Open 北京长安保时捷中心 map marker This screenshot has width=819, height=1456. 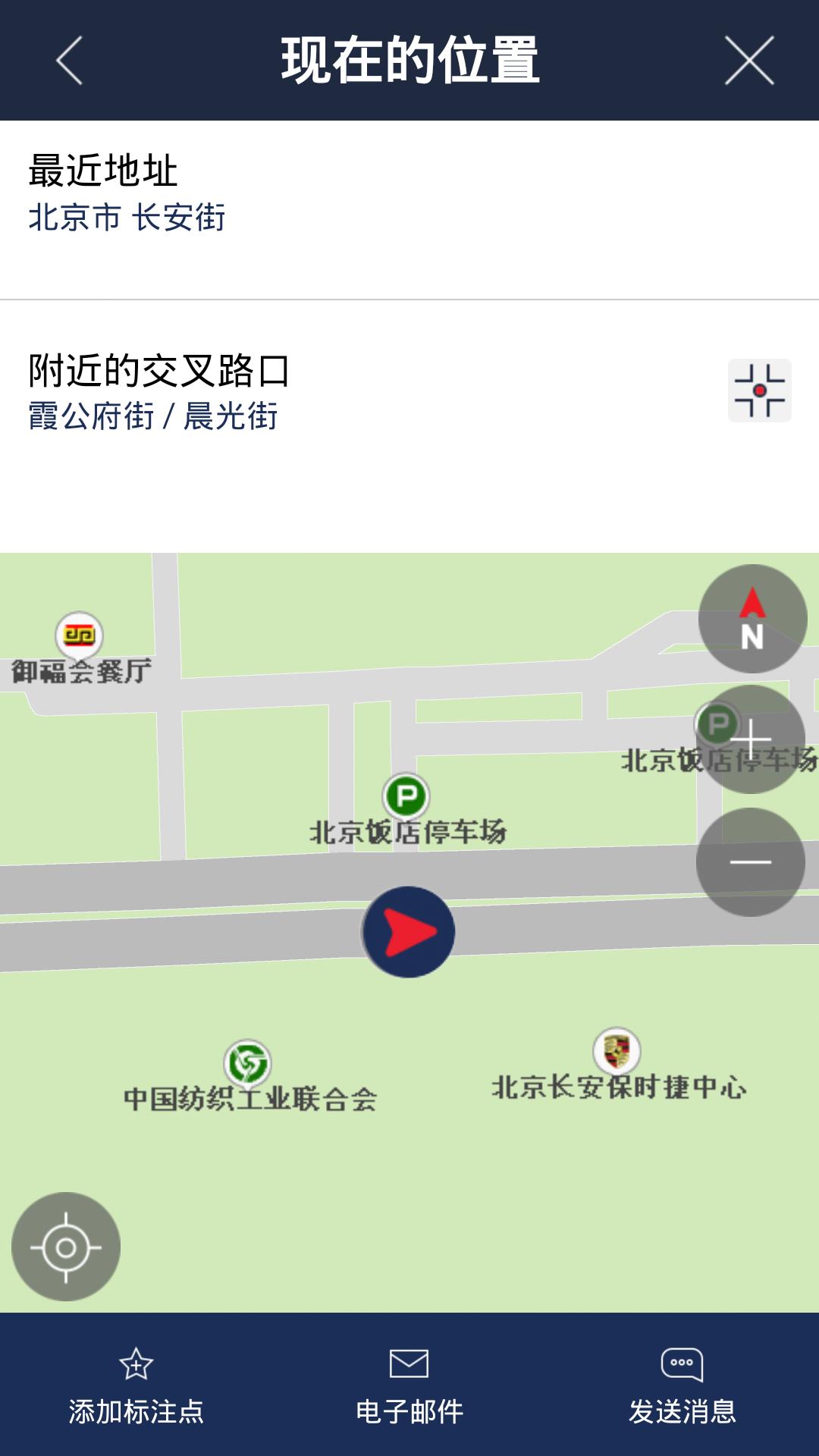coord(617,1052)
